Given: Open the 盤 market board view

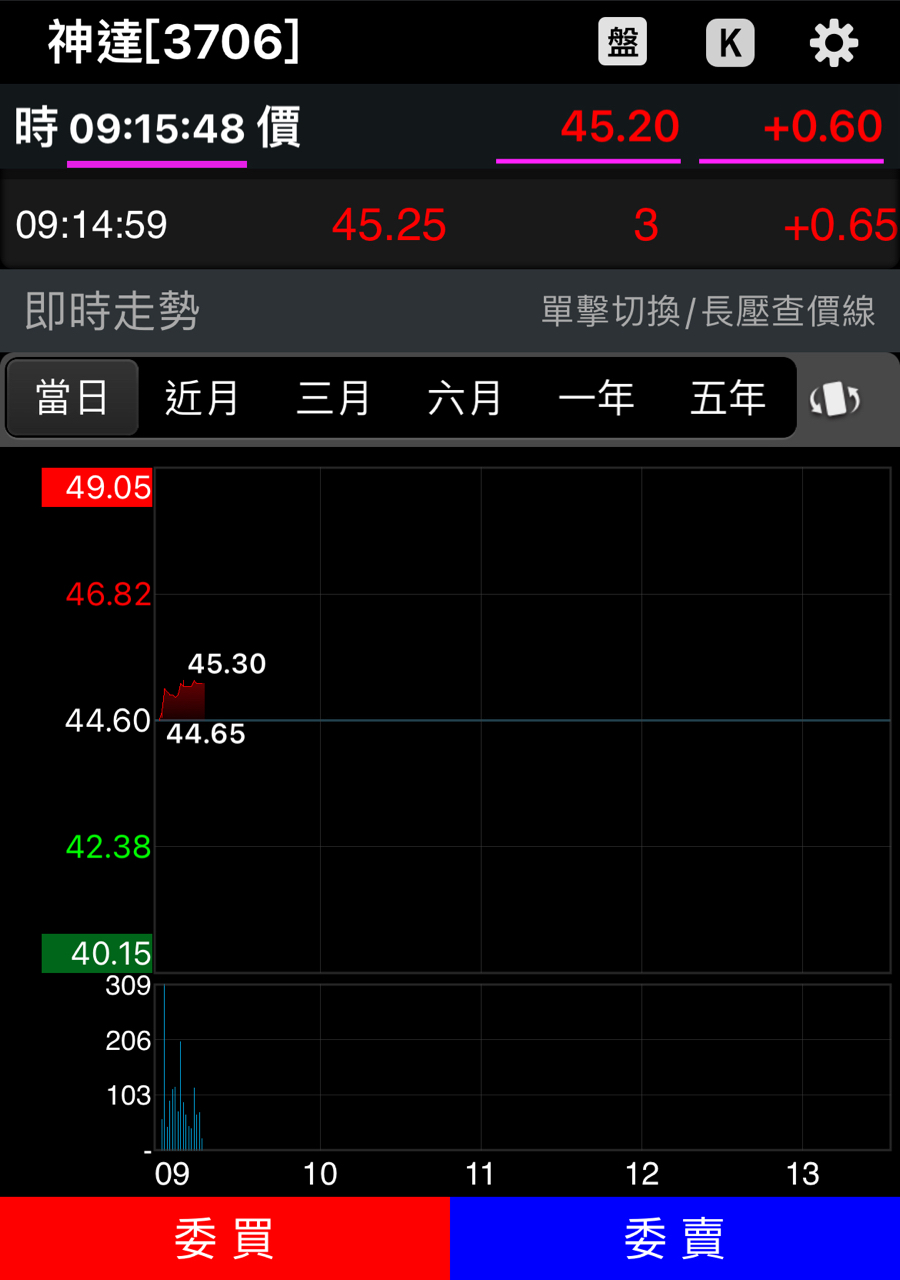Looking at the screenshot, I should point(623,43).
